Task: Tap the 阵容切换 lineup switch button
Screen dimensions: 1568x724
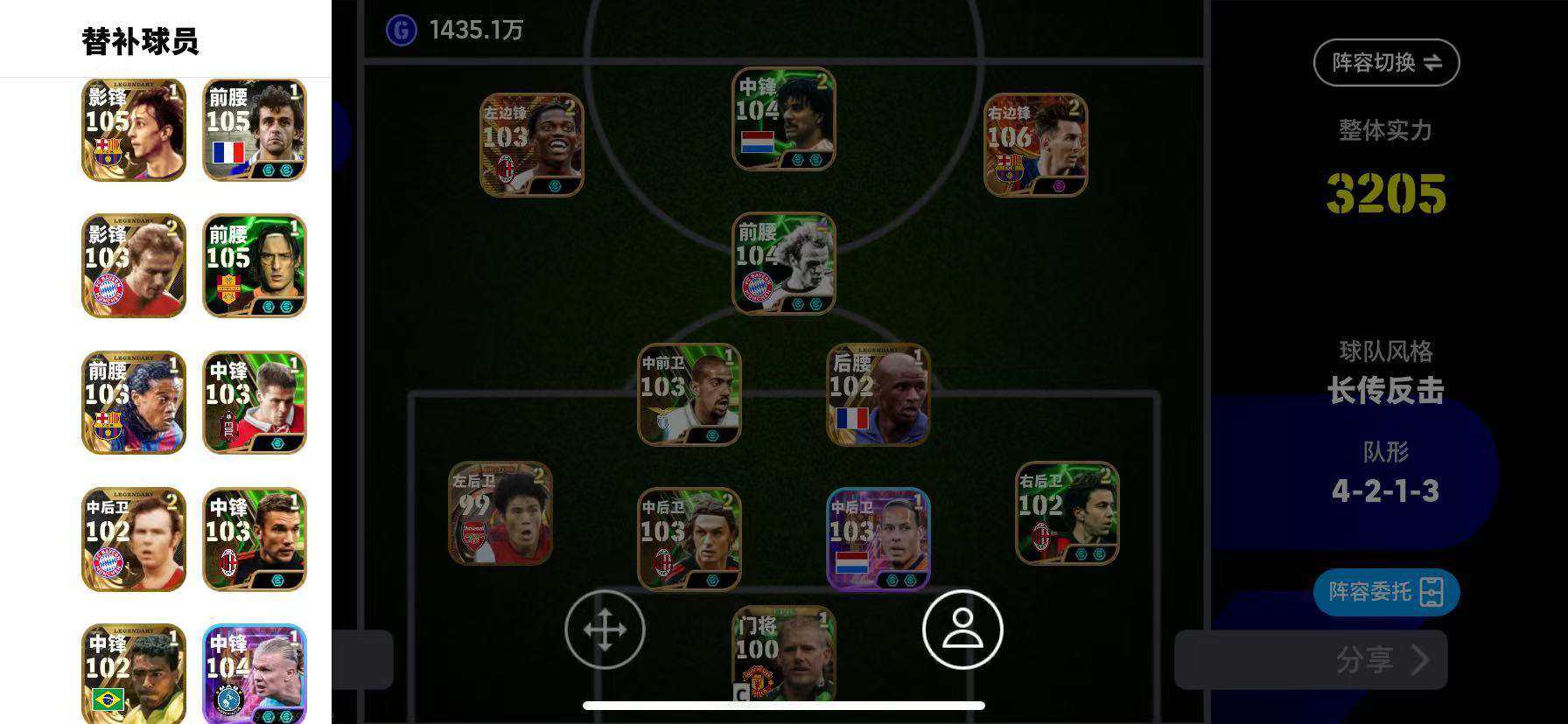Action: pos(1386,62)
